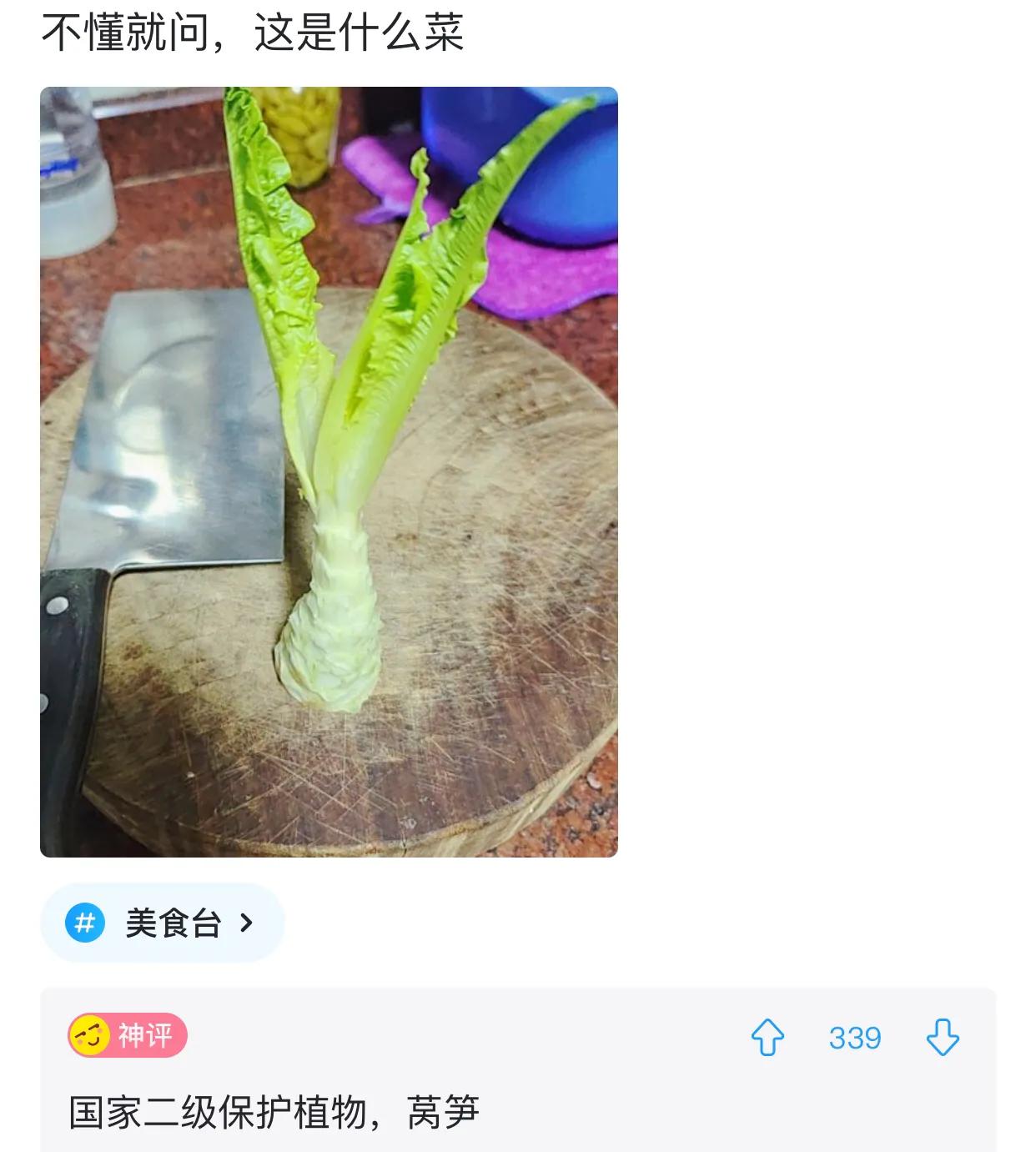Click the upvote arrow on the top comment
1036x1152 pixels.
click(x=769, y=1037)
